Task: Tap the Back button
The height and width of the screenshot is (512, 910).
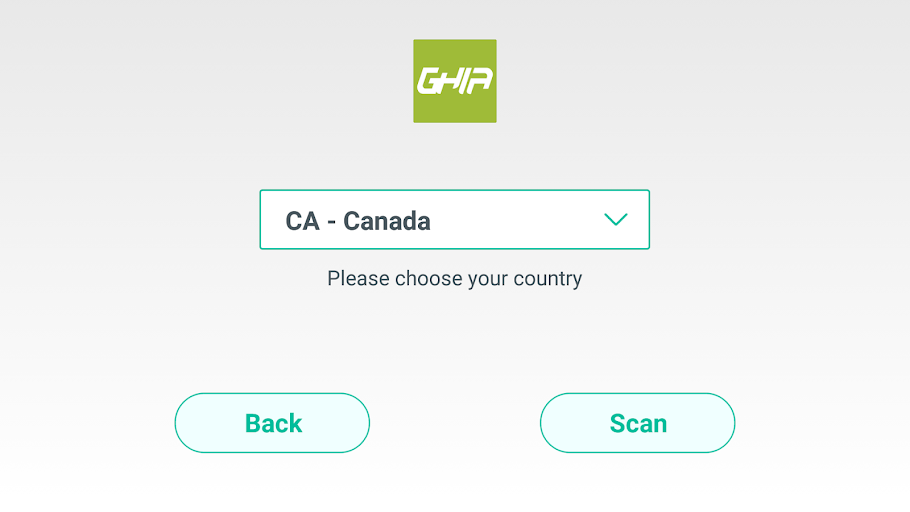Action: (272, 423)
